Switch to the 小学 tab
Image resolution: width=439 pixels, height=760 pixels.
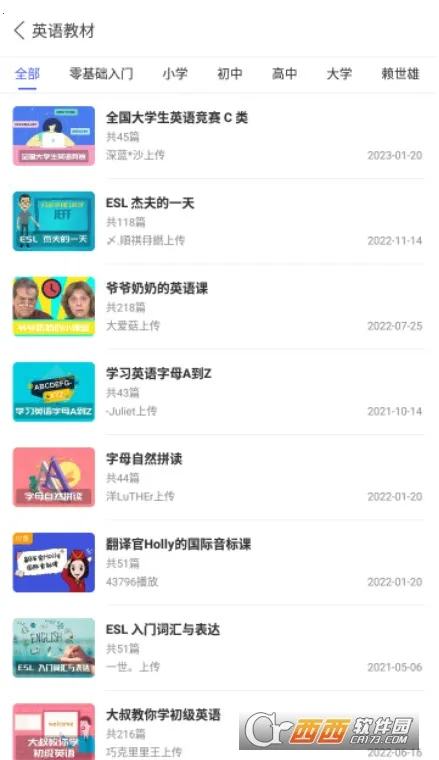click(x=175, y=74)
